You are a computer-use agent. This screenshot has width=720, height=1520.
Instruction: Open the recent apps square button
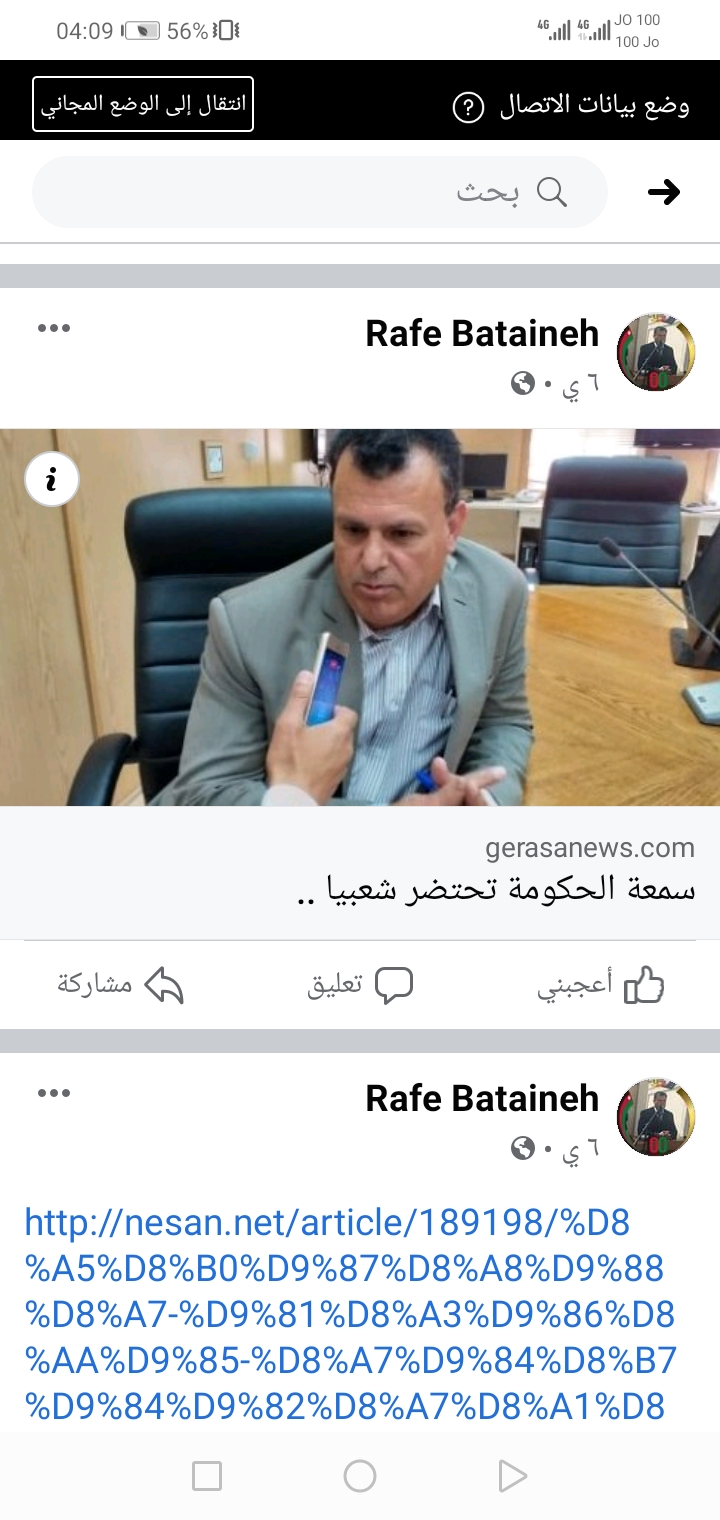click(207, 1476)
